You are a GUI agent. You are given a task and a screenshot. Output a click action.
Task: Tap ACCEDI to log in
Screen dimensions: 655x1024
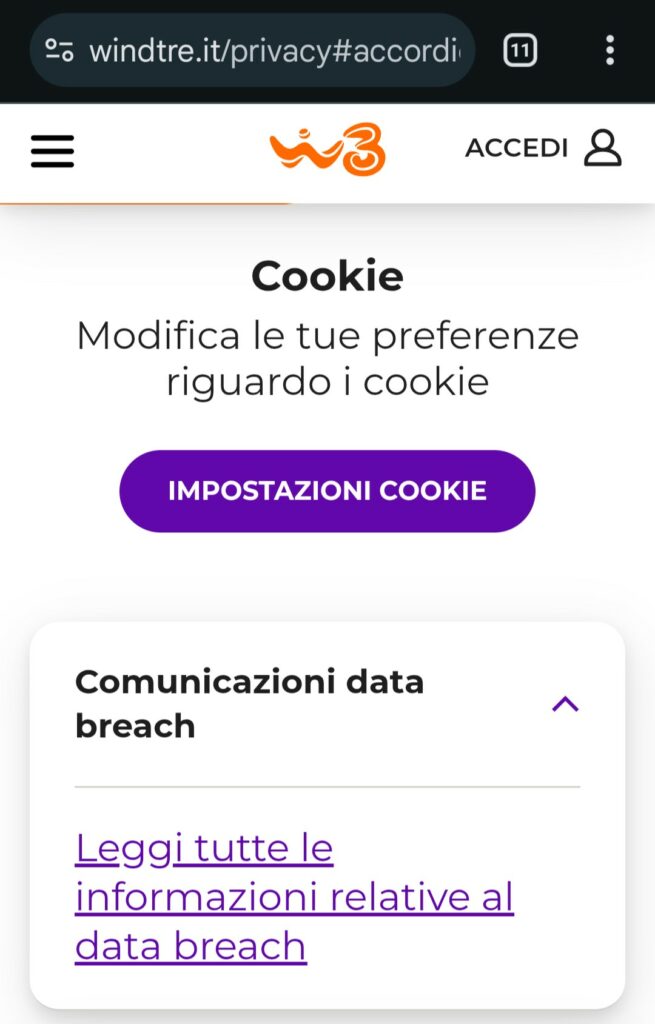(x=543, y=148)
